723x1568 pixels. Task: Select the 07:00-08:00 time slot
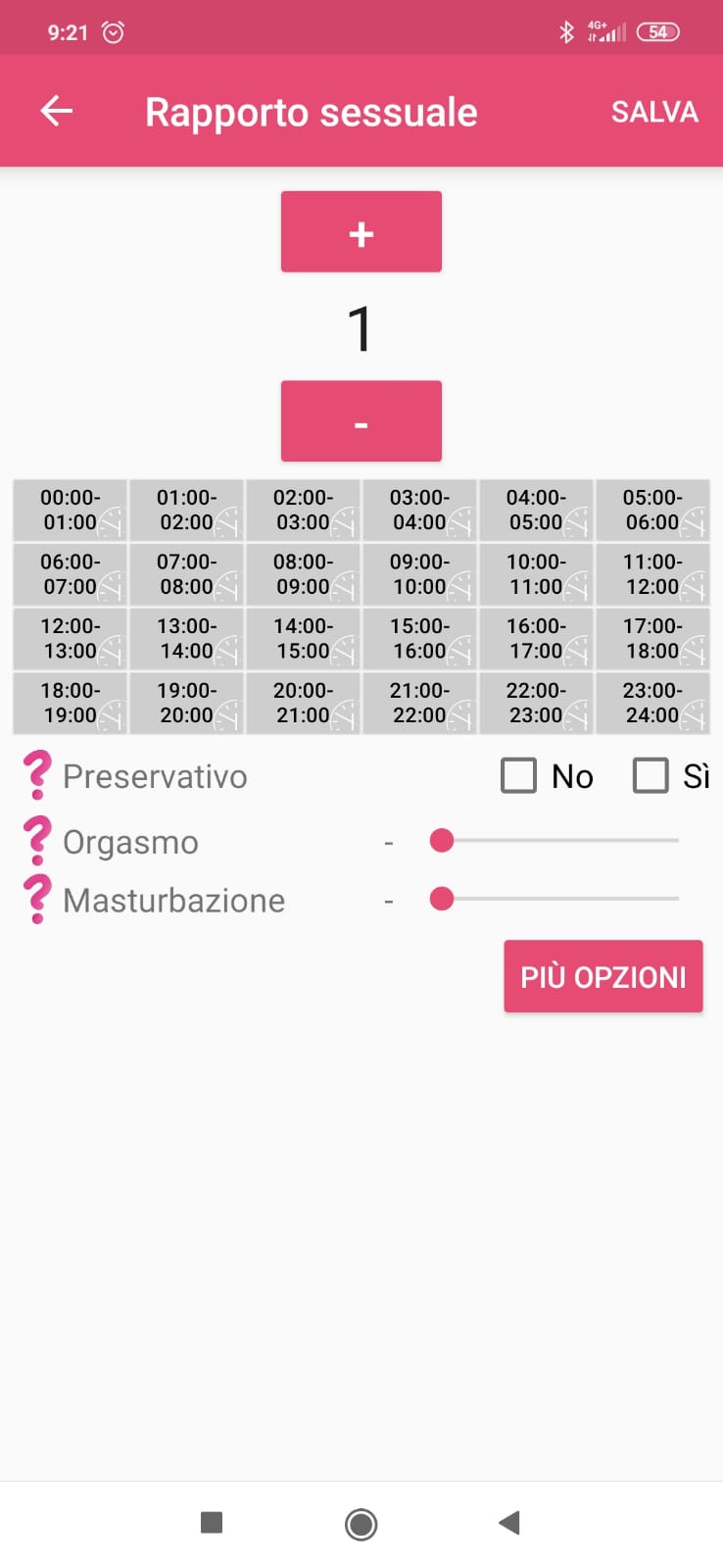(186, 574)
